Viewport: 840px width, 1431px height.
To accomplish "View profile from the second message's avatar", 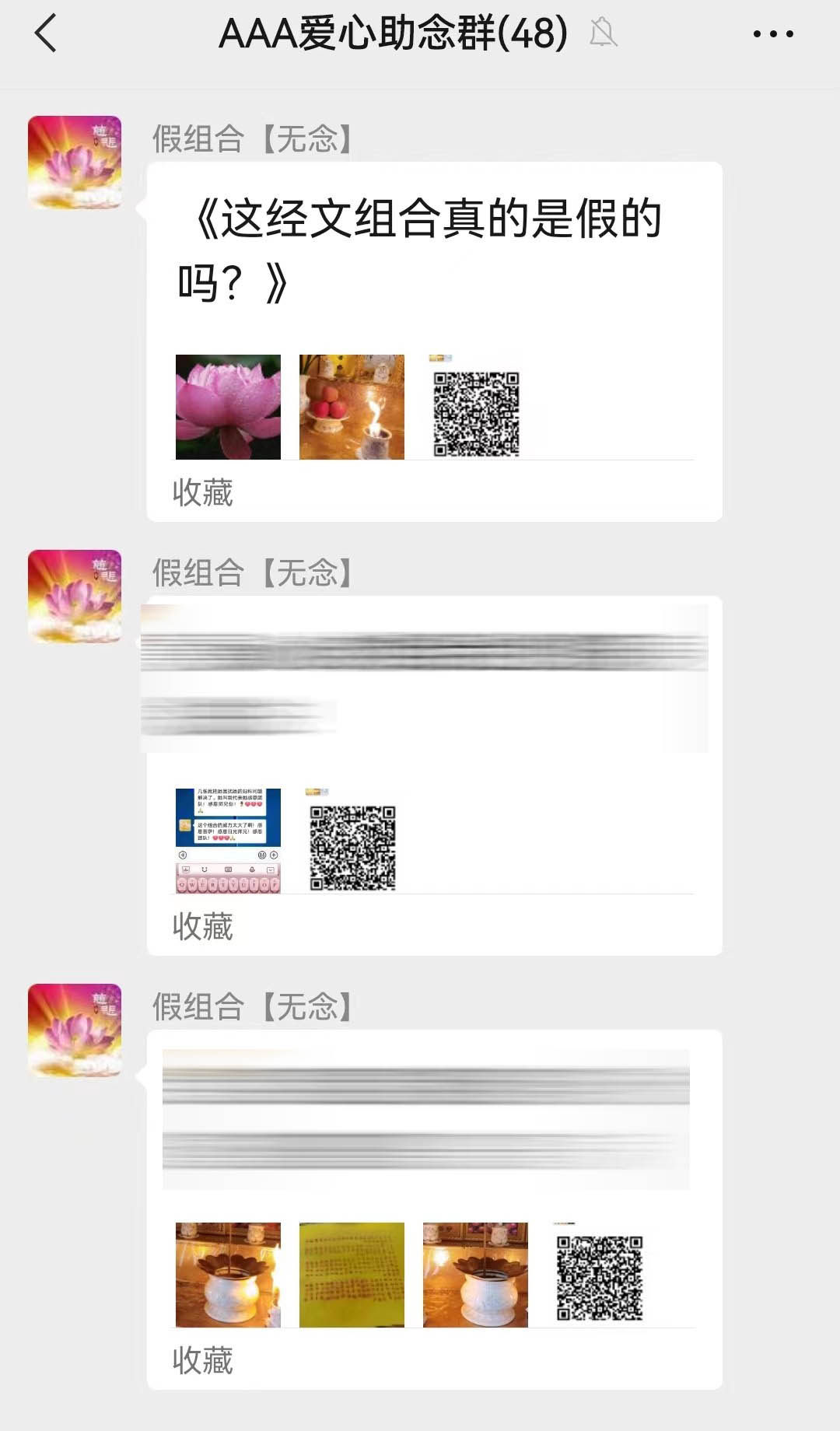I will point(75,597).
